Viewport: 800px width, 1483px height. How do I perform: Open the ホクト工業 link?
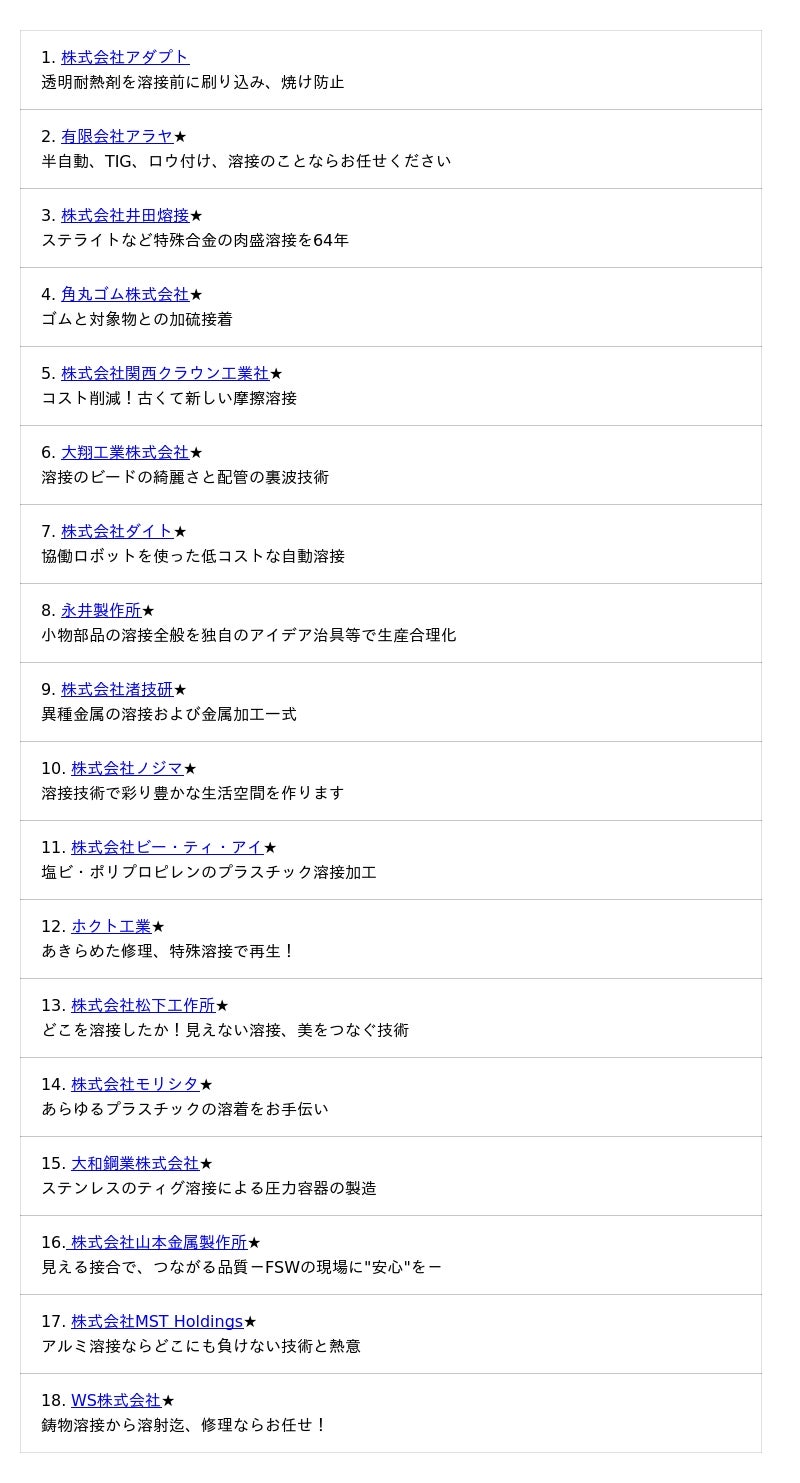[x=111, y=926]
